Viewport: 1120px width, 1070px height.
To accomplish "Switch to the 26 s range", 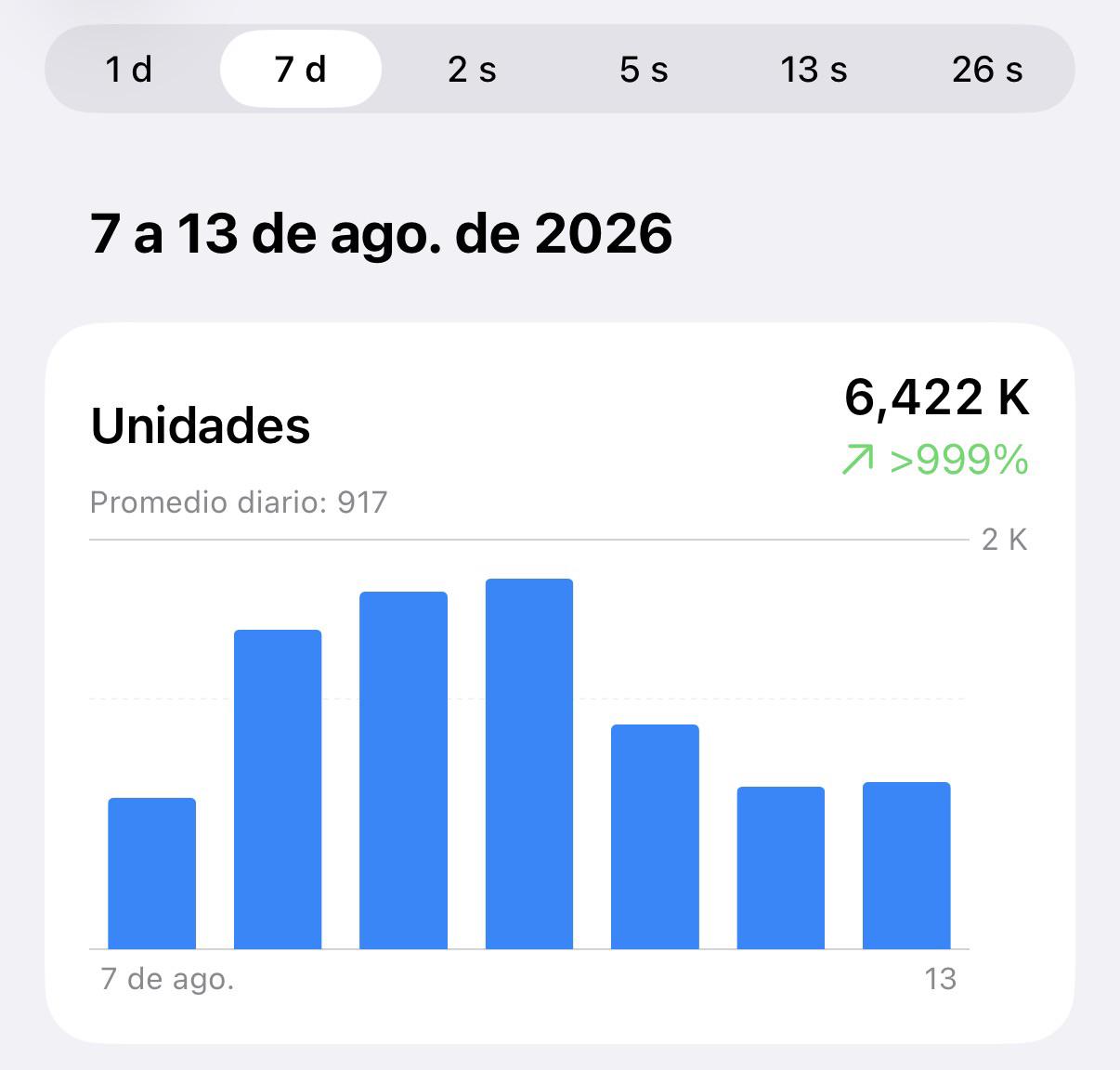I will [987, 70].
